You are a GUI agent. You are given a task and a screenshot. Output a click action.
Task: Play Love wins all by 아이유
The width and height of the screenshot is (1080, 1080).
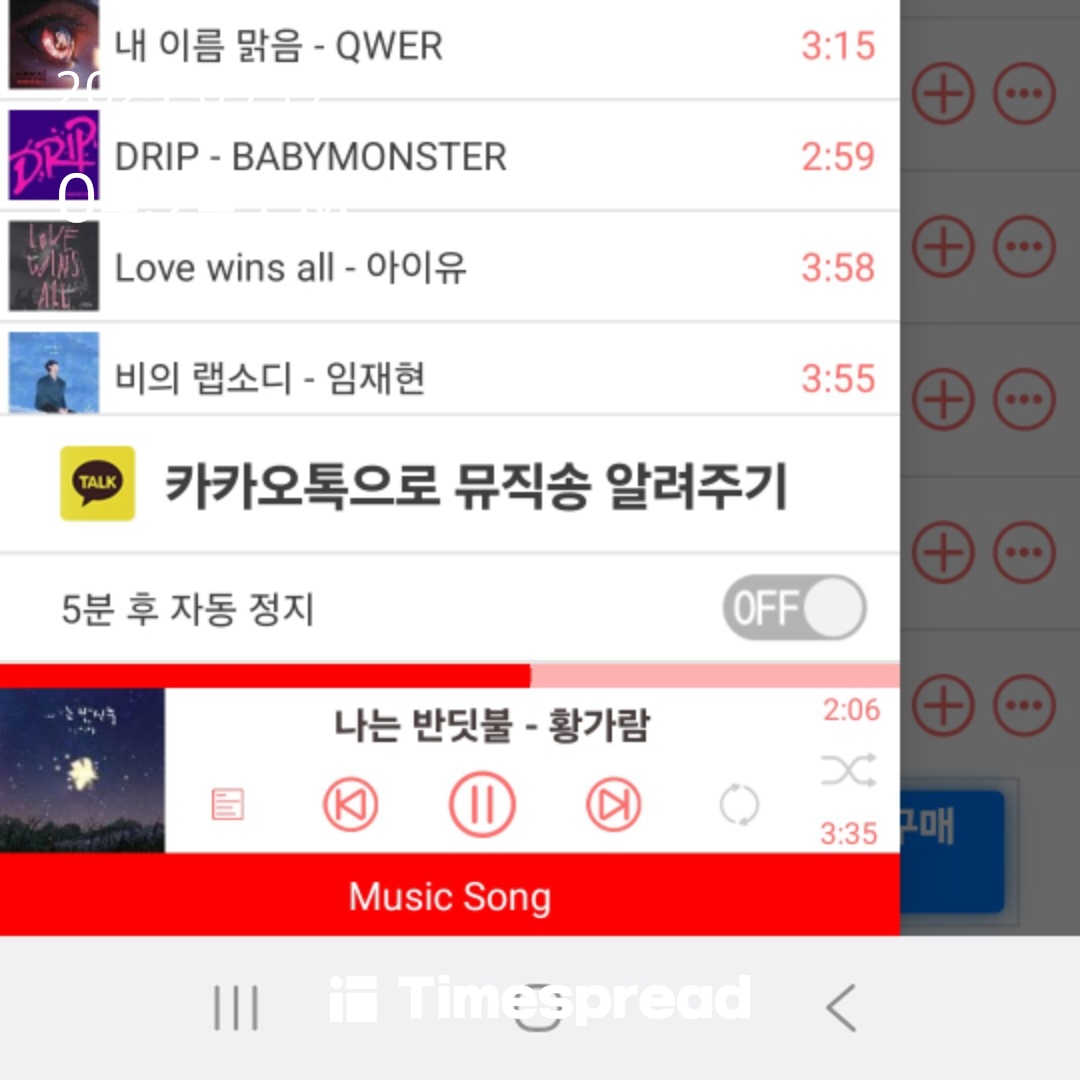click(x=450, y=268)
